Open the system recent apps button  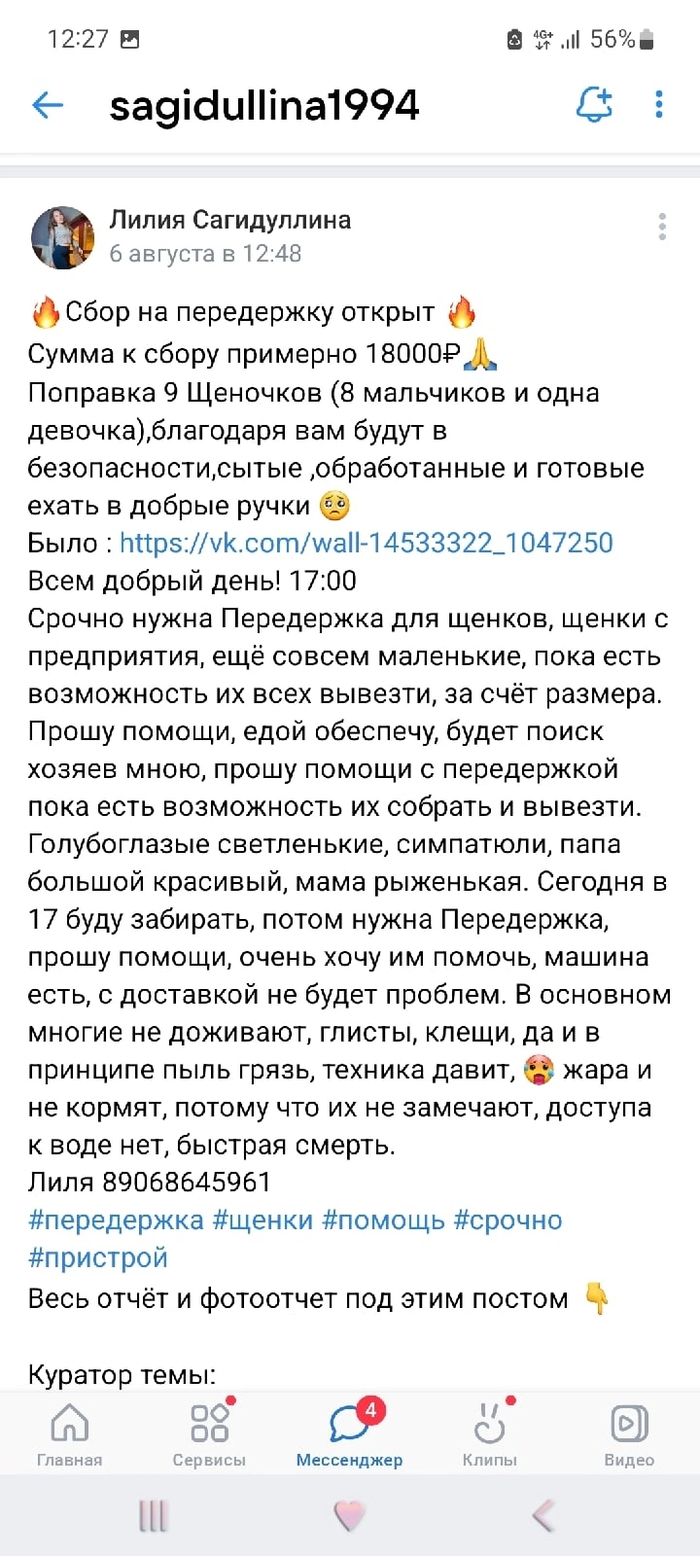coord(153,1517)
